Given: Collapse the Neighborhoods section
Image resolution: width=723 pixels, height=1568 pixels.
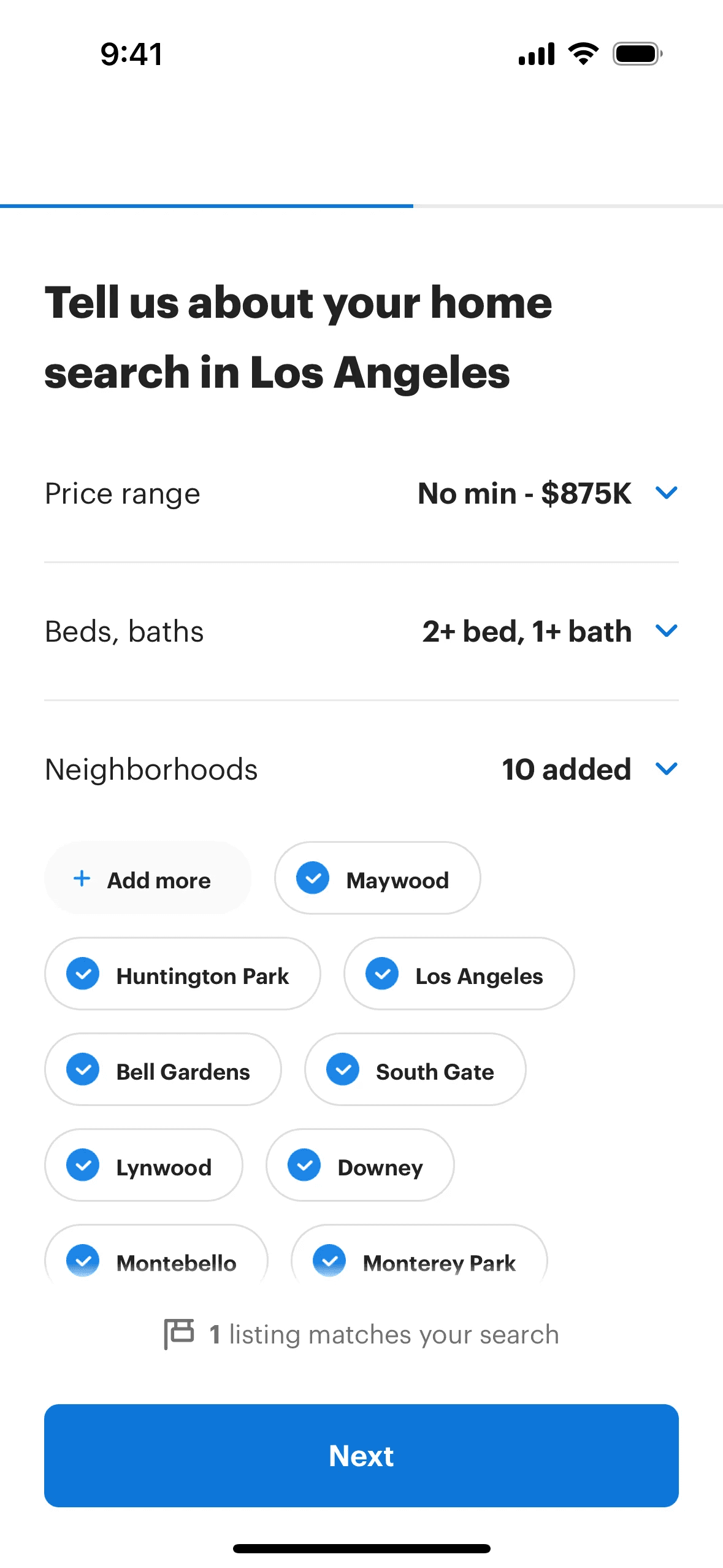Looking at the screenshot, I should tap(665, 769).
